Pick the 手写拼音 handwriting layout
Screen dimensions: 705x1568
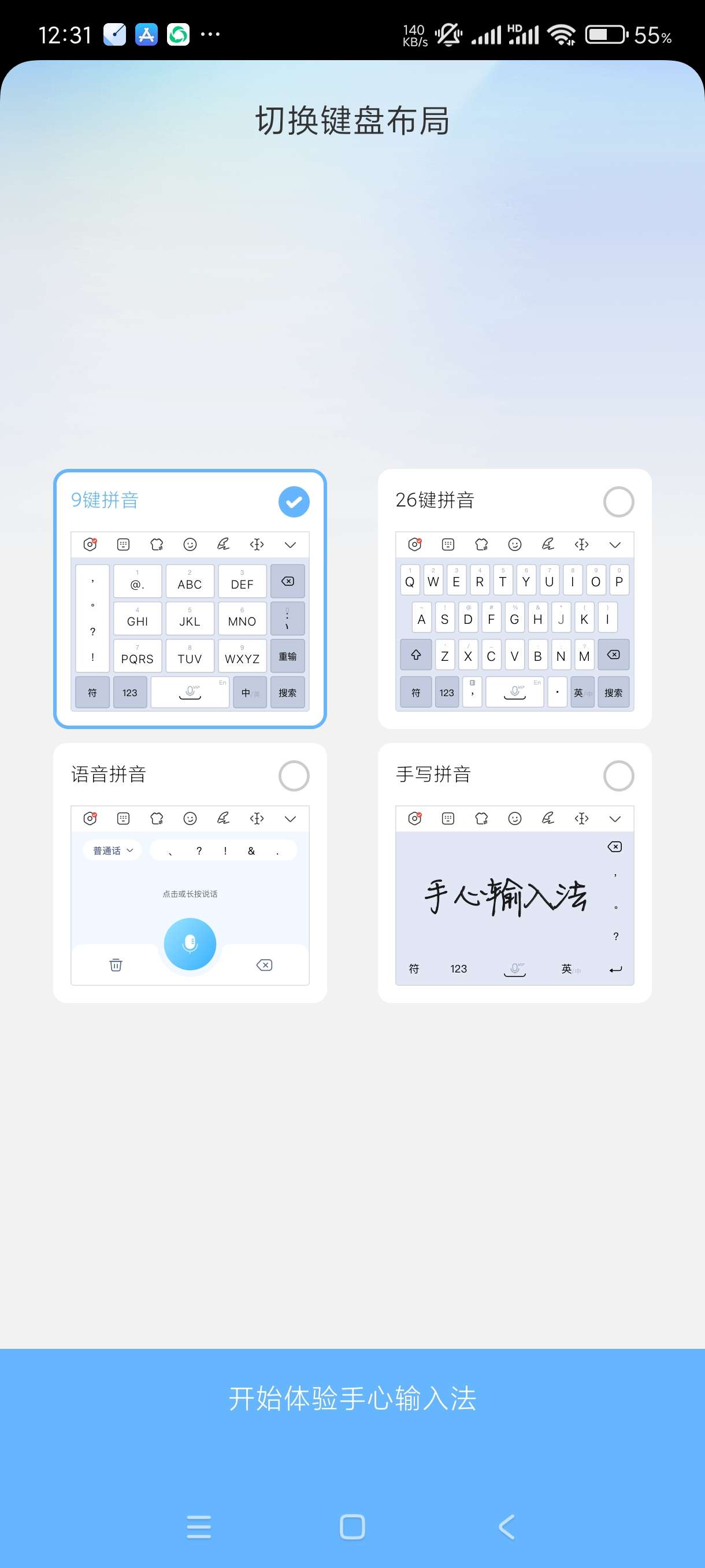click(514, 872)
